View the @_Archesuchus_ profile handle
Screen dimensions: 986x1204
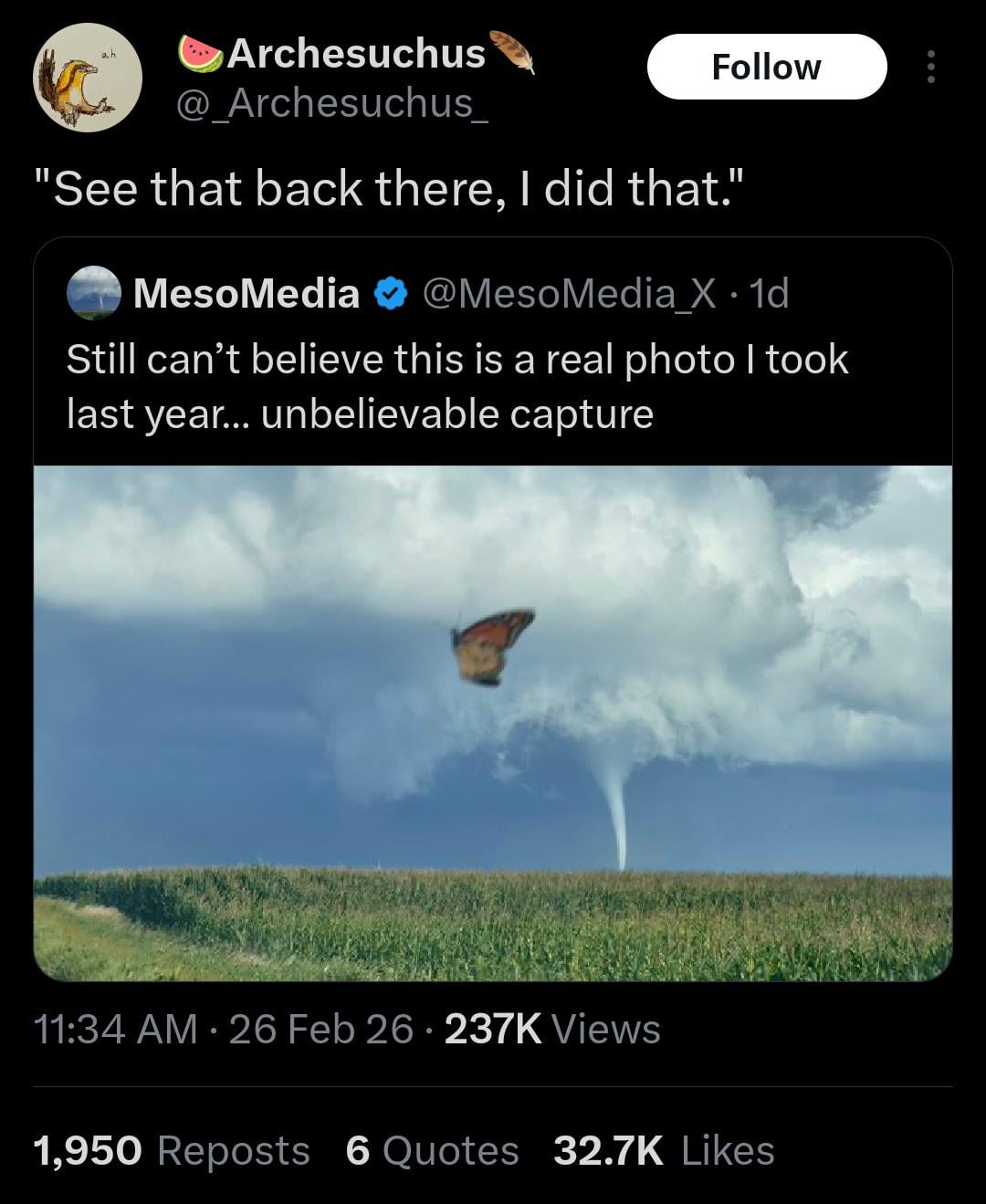330,103
